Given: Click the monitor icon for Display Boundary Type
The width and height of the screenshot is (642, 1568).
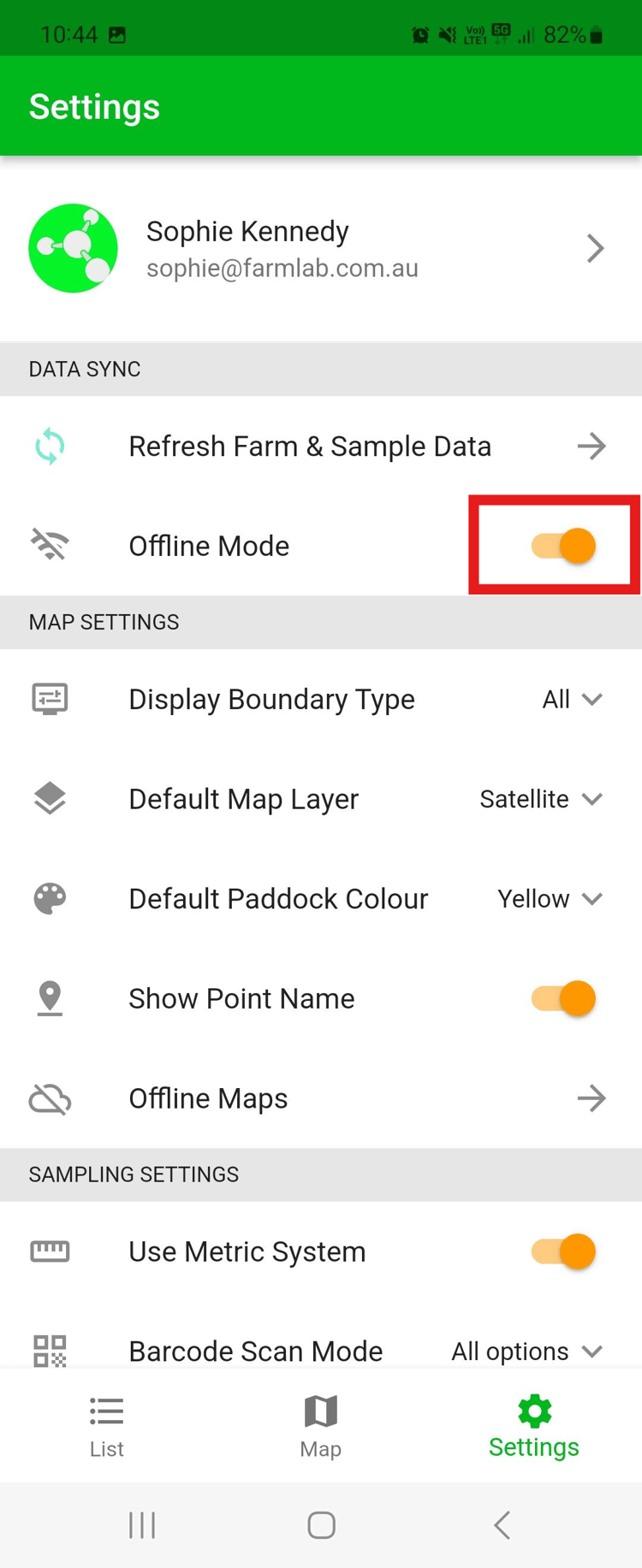Looking at the screenshot, I should (x=49, y=699).
